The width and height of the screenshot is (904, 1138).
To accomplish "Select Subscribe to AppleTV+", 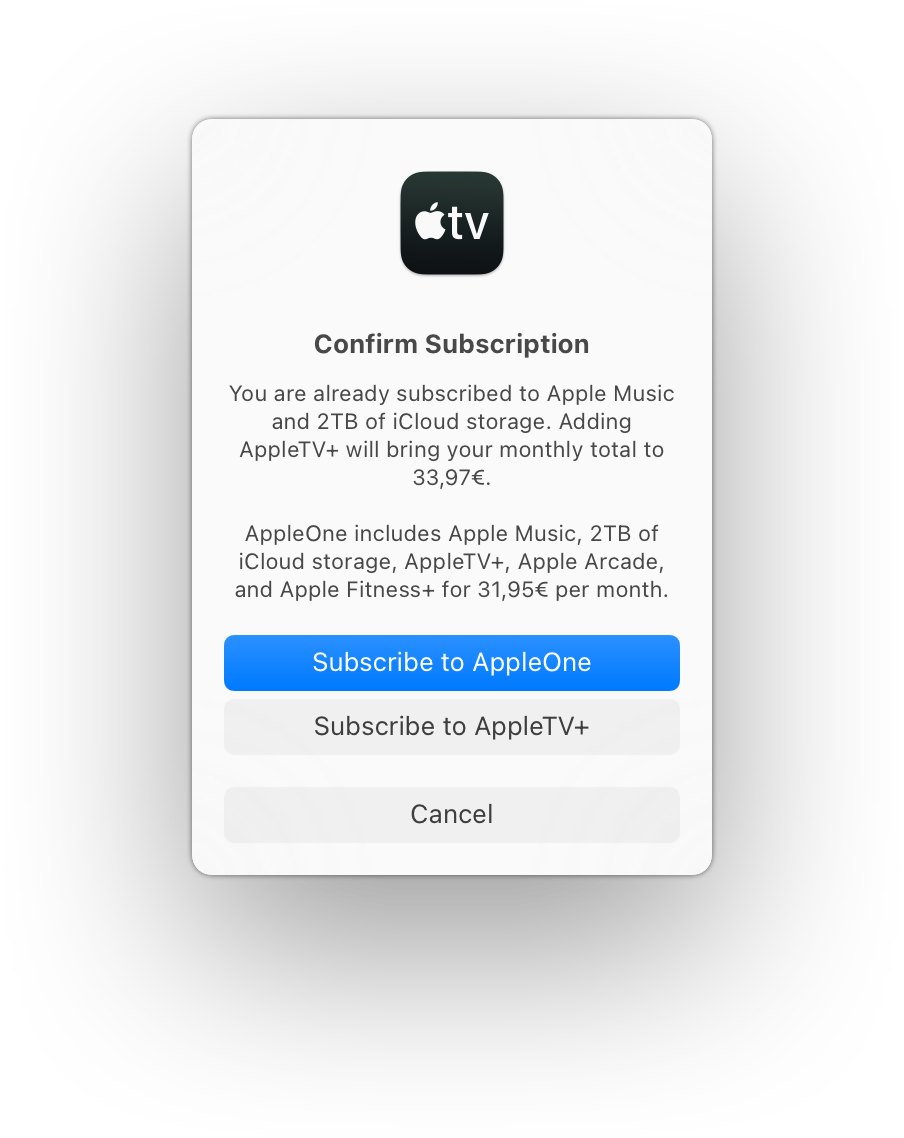I will click(x=451, y=726).
